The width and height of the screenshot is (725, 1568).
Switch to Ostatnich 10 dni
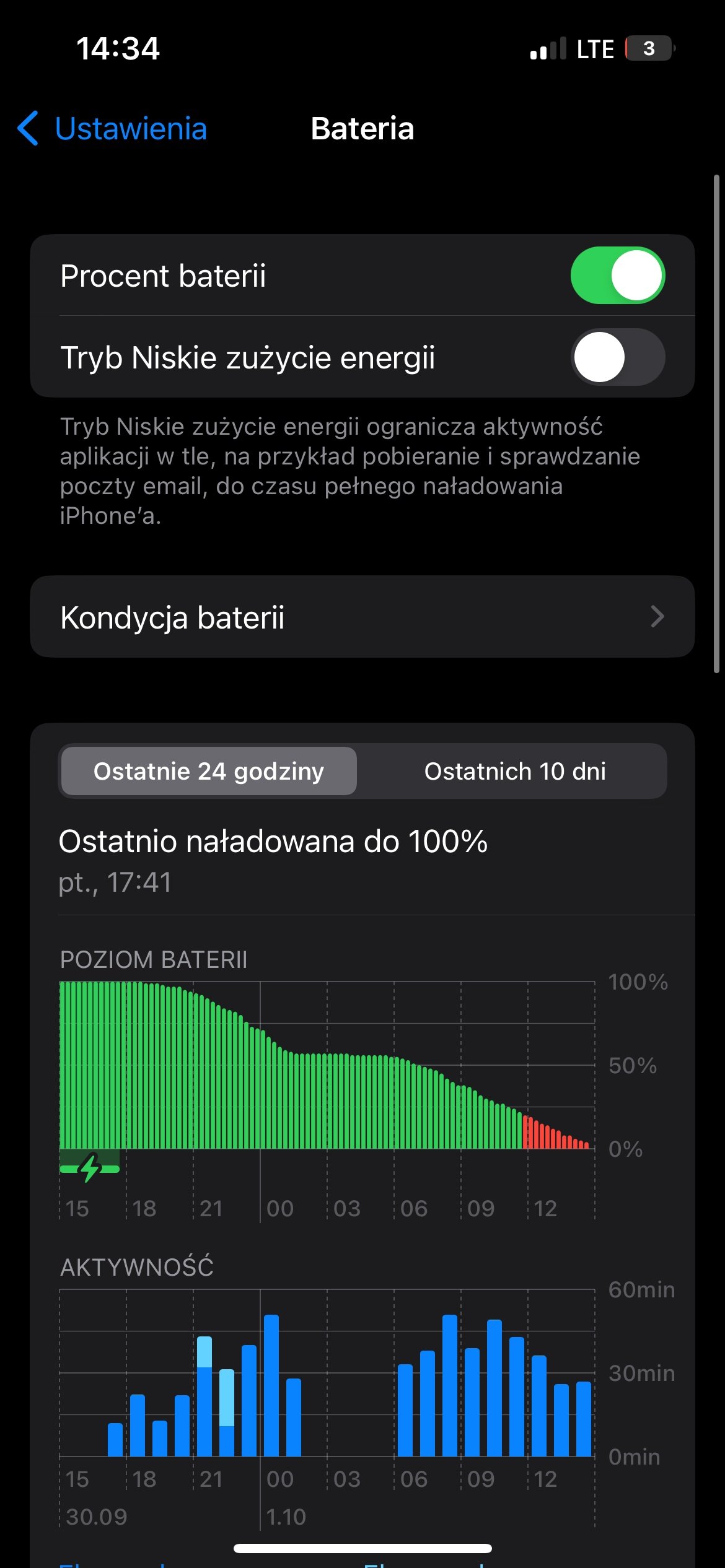pos(514,771)
